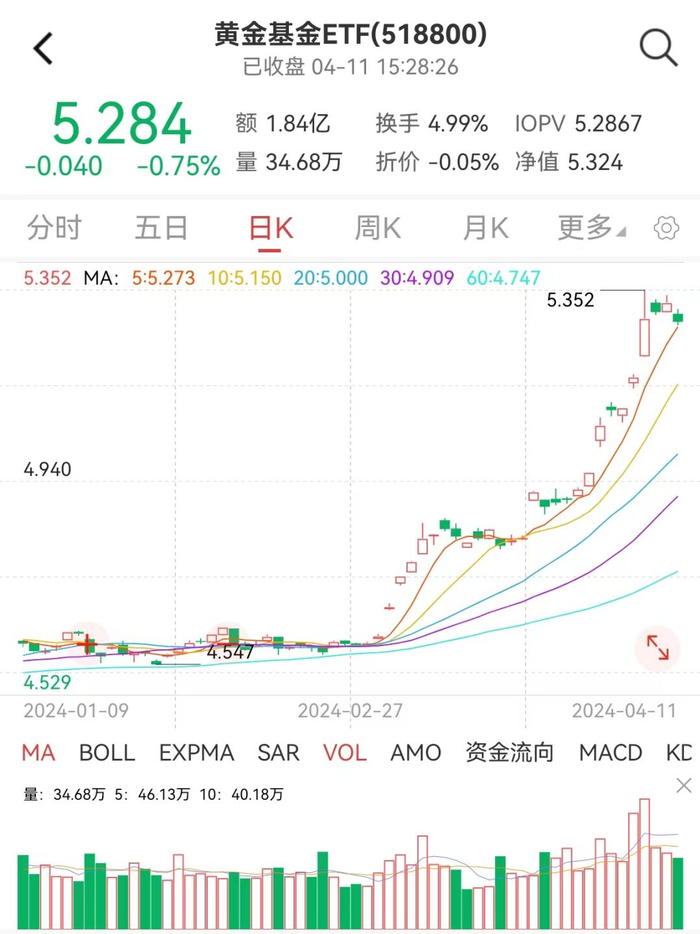Switch to the 周K chart tab
700x934 pixels.
[x=377, y=228]
